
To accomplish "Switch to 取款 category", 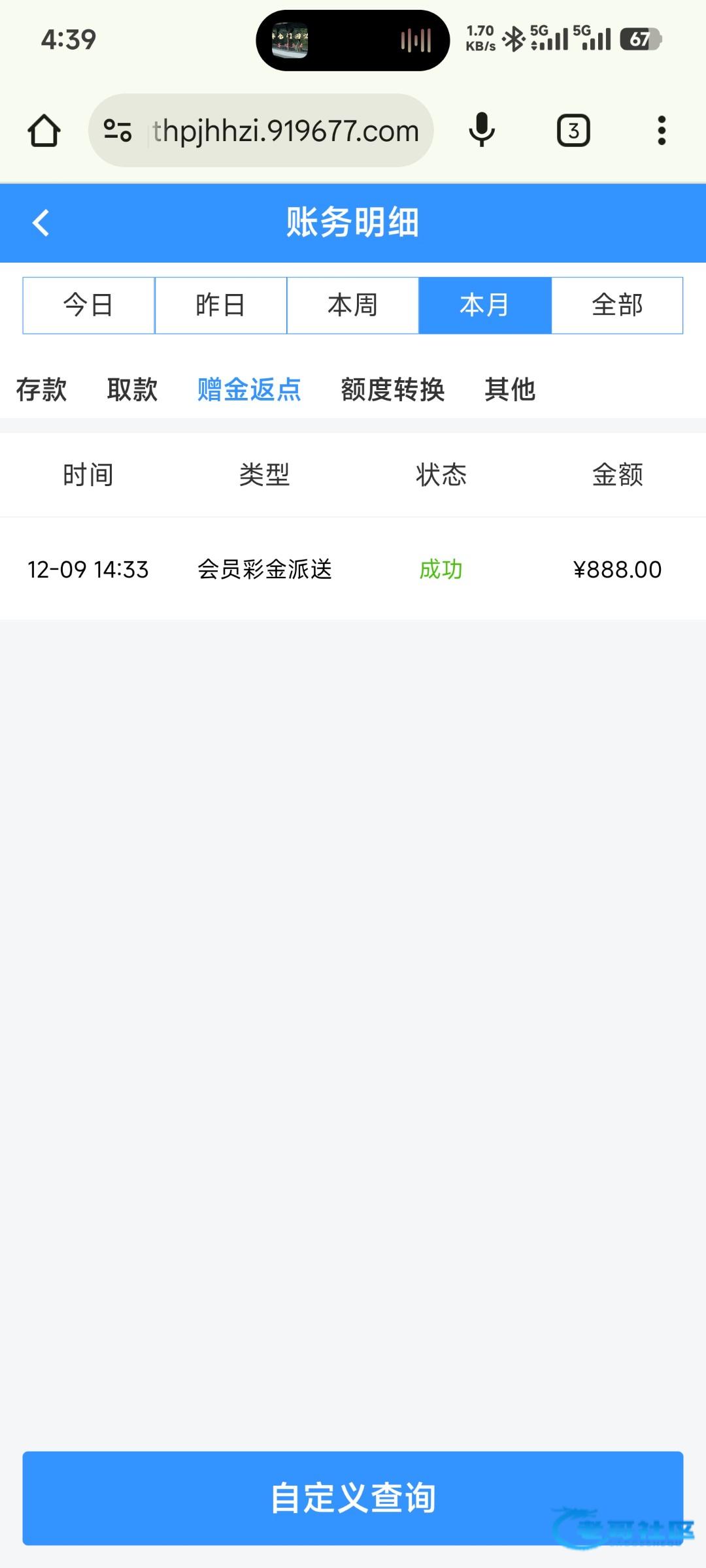I will (x=132, y=389).
